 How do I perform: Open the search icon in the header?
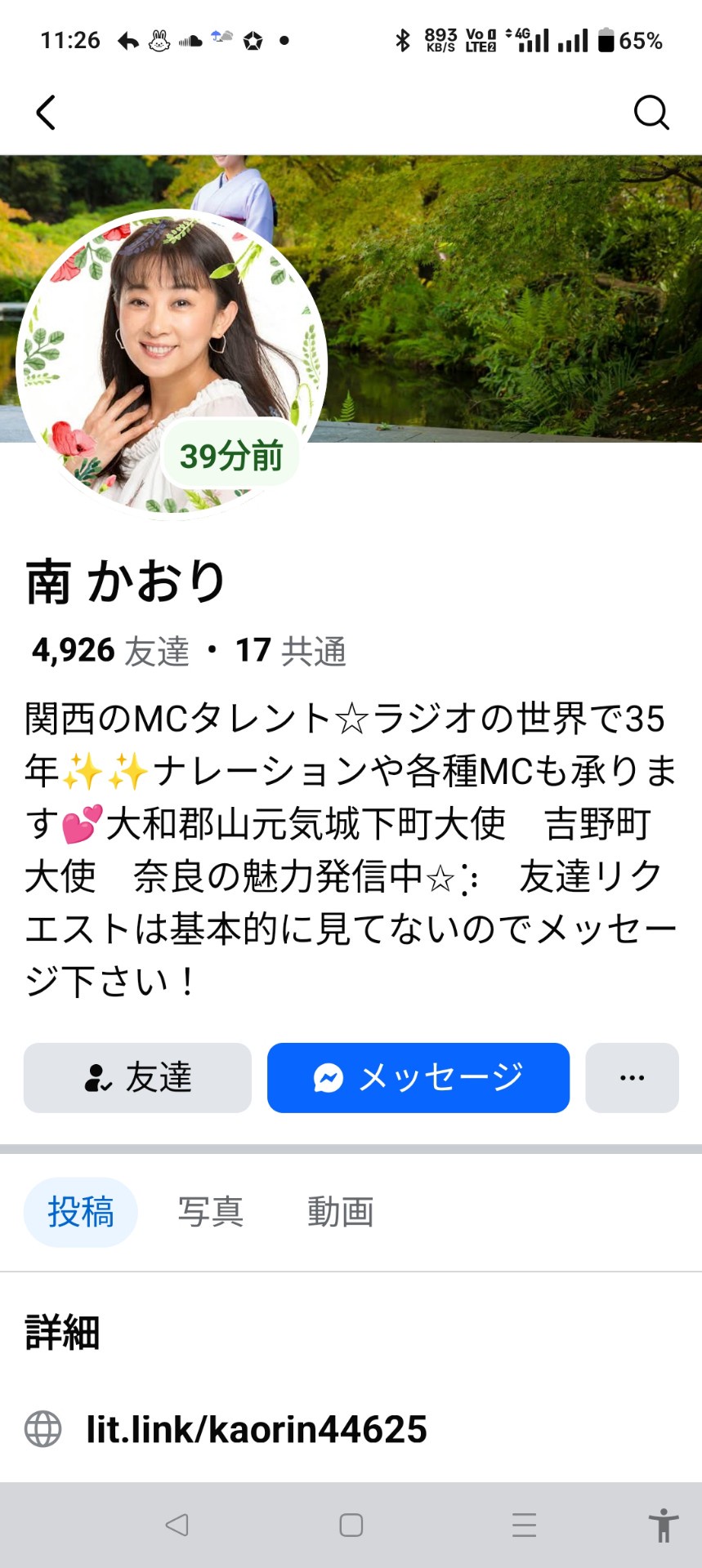(651, 113)
